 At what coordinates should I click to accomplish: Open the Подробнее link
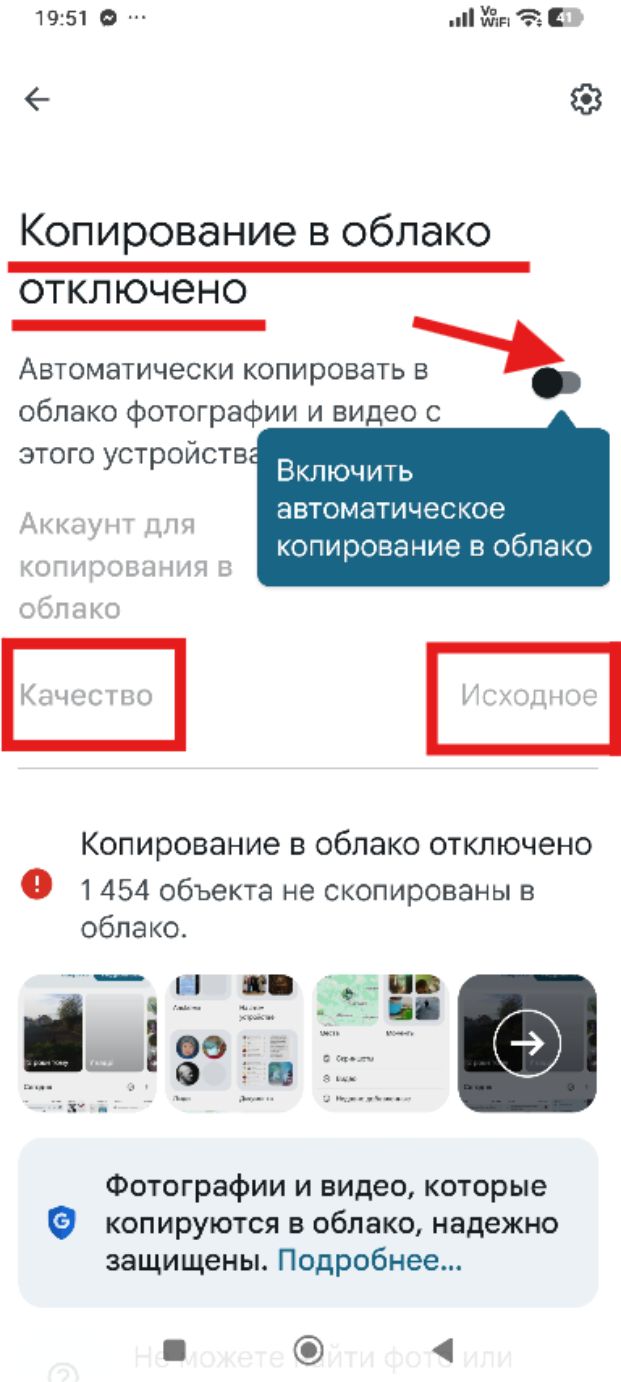(x=369, y=1262)
